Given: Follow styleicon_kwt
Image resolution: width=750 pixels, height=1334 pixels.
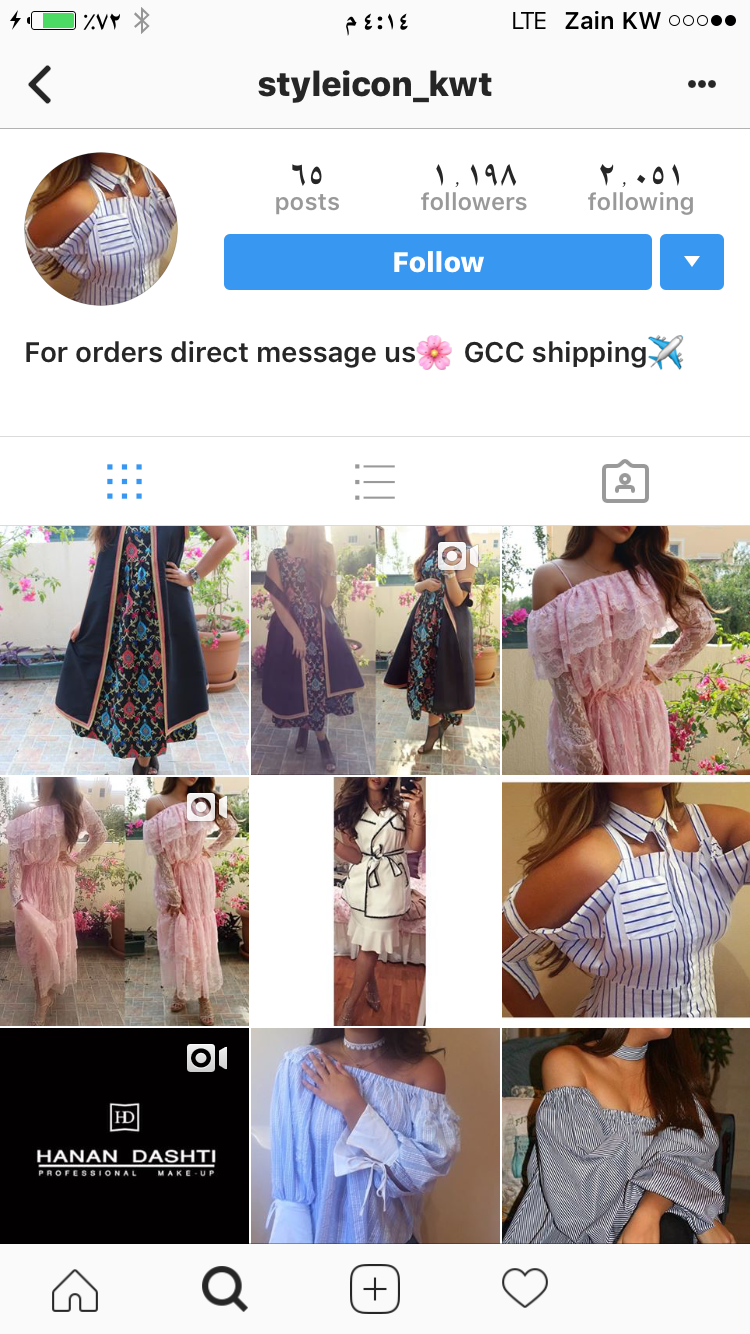Looking at the screenshot, I should tap(437, 262).
